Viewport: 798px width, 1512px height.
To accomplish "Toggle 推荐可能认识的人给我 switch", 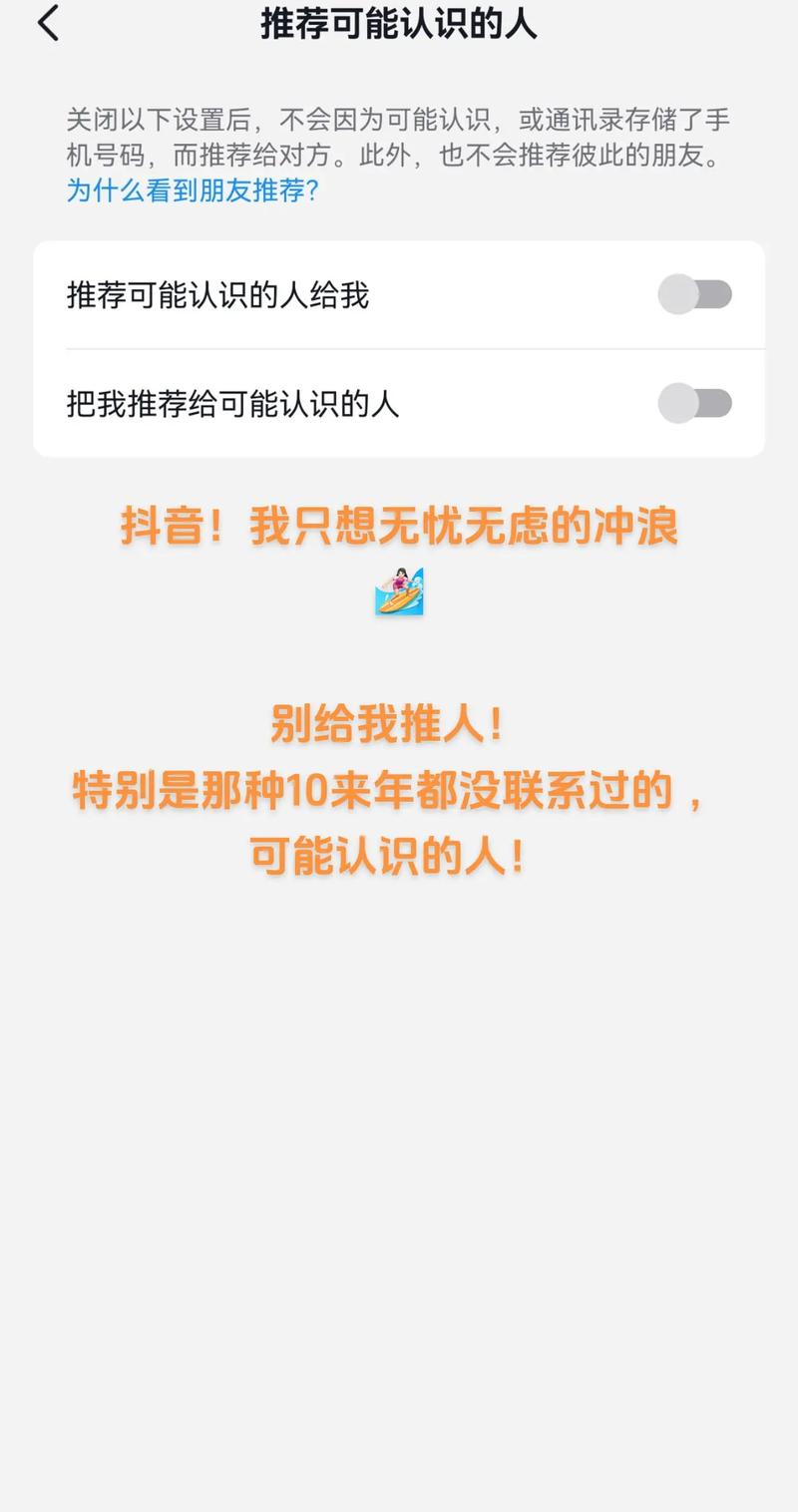I will [695, 295].
